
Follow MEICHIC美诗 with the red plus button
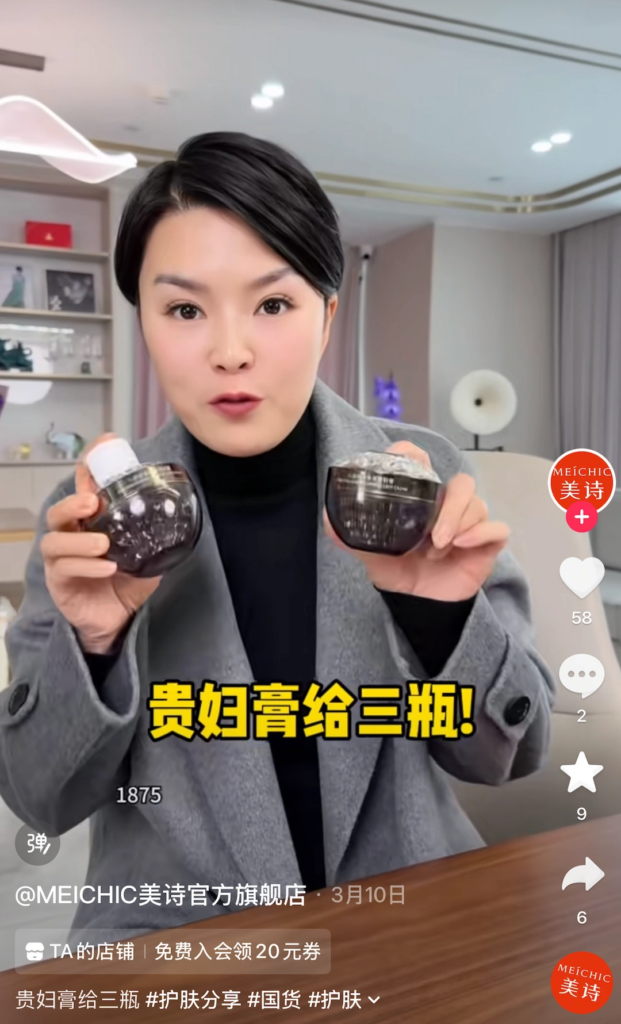pyautogui.click(x=581, y=517)
